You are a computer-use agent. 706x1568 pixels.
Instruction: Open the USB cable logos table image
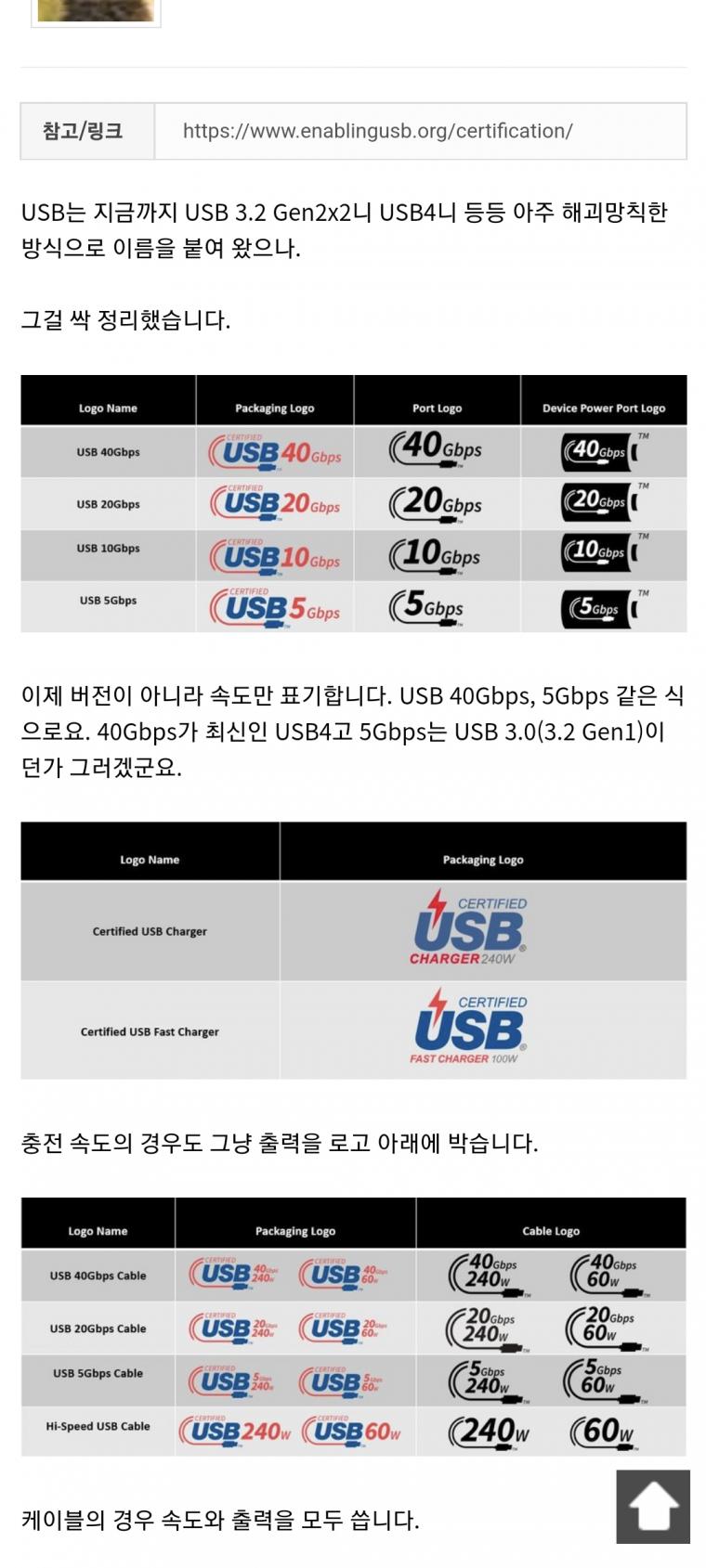(x=353, y=1326)
